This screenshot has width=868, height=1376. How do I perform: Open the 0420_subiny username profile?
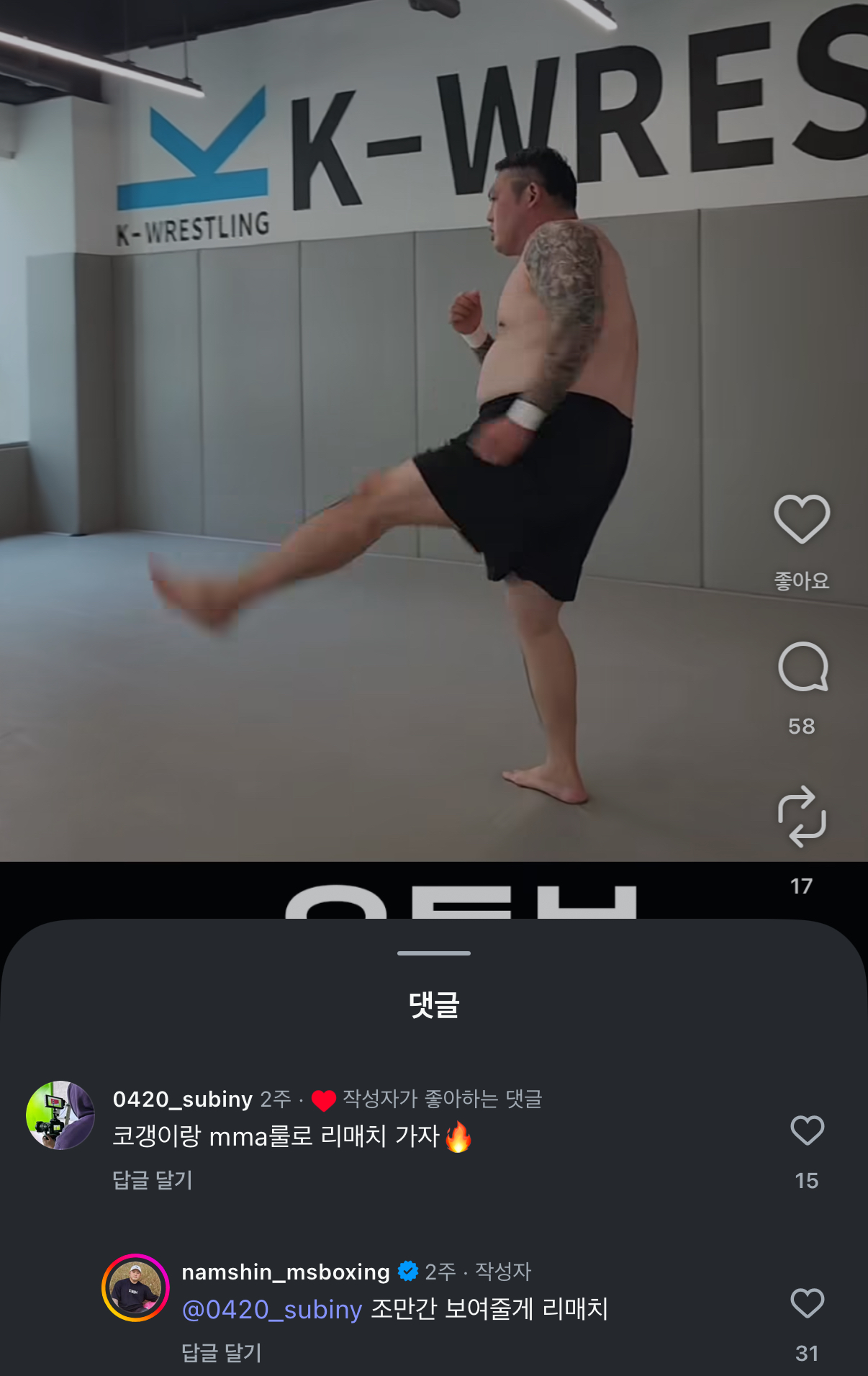click(x=183, y=1100)
